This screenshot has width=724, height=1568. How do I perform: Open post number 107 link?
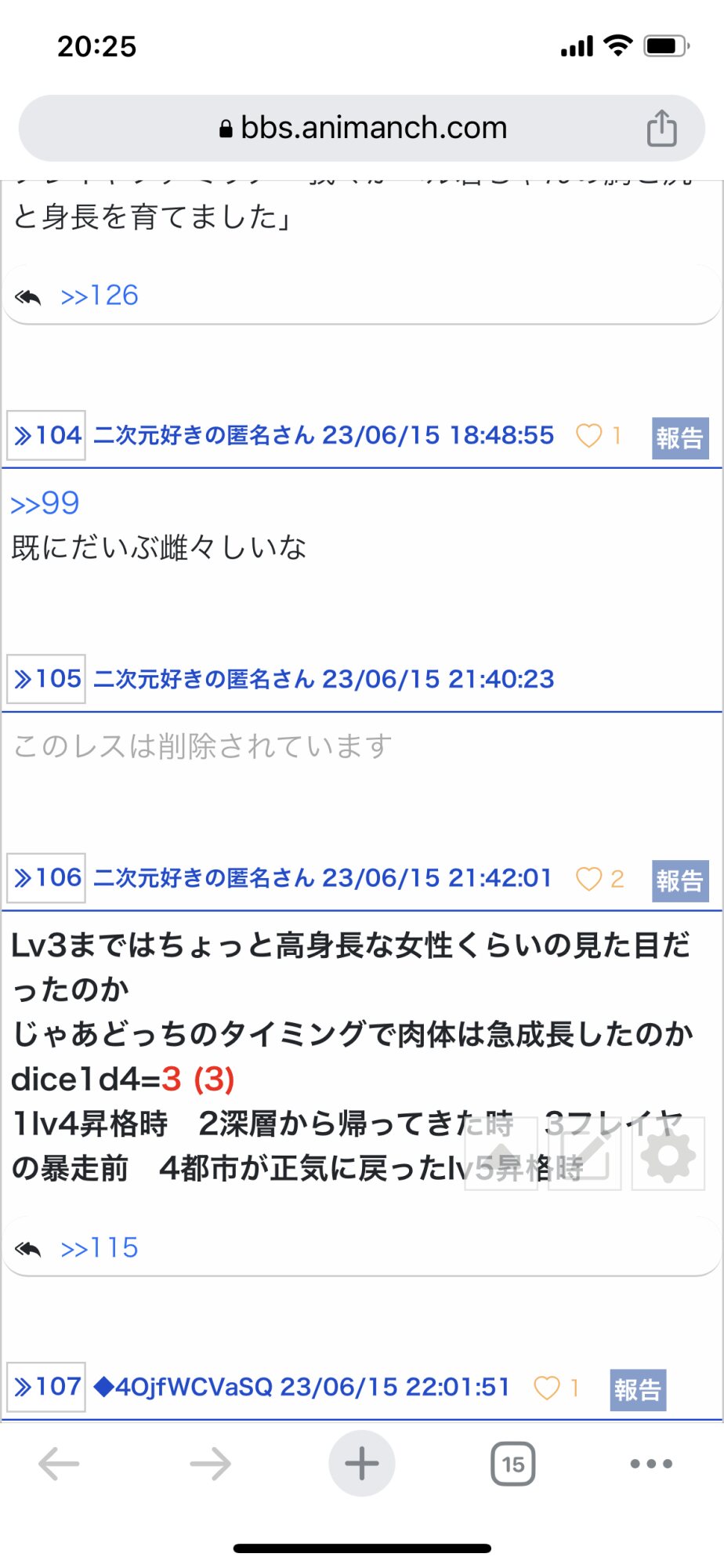[47, 1387]
